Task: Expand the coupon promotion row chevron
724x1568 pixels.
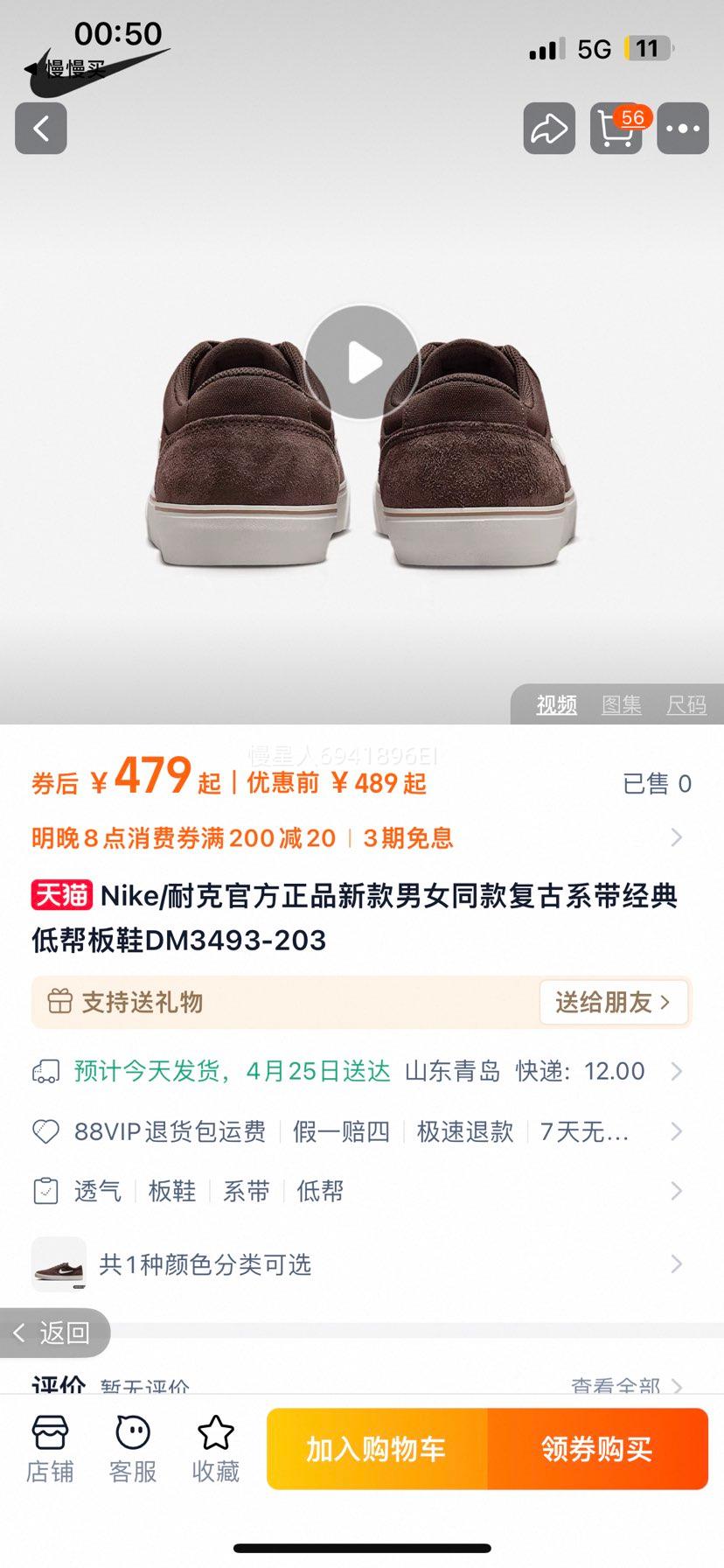Action: click(674, 837)
